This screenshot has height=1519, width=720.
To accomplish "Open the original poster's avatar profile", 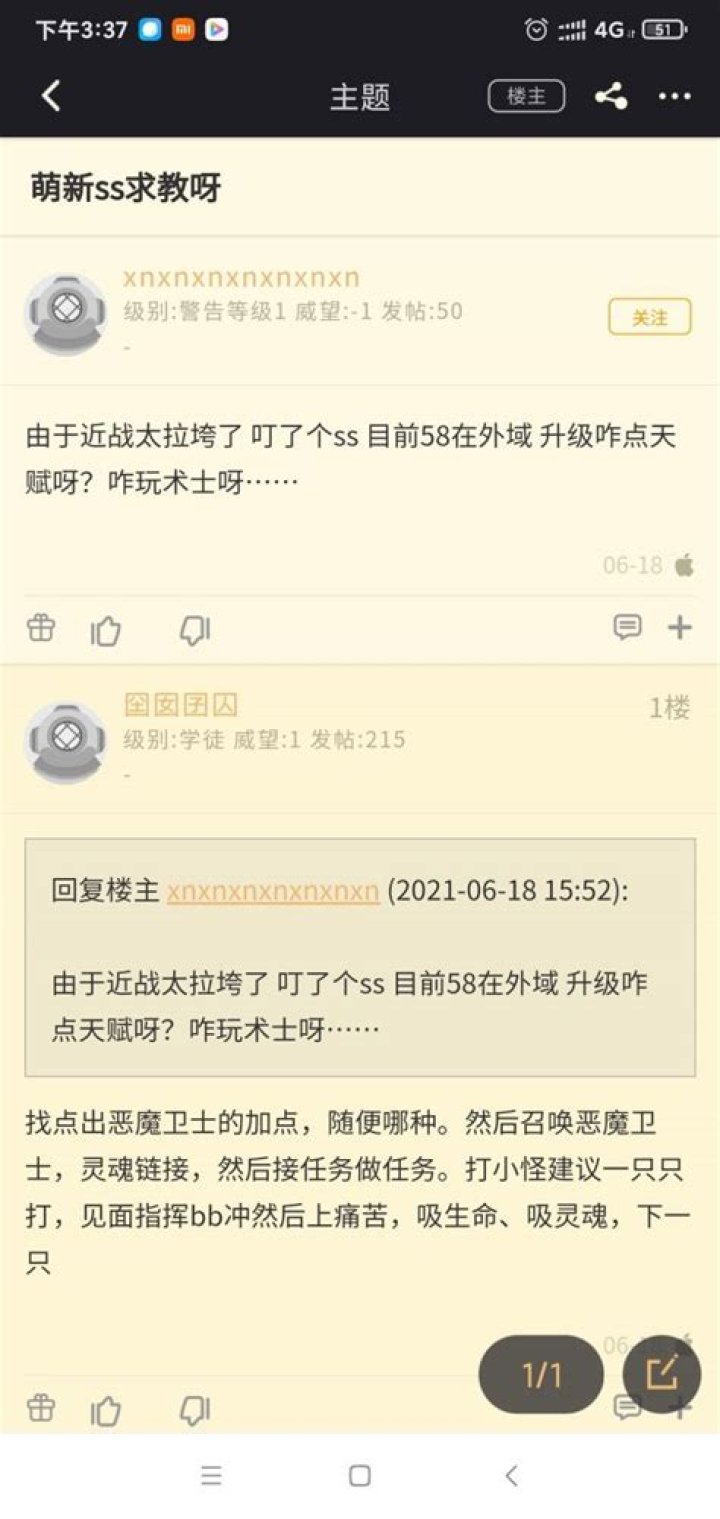I will click(66, 314).
